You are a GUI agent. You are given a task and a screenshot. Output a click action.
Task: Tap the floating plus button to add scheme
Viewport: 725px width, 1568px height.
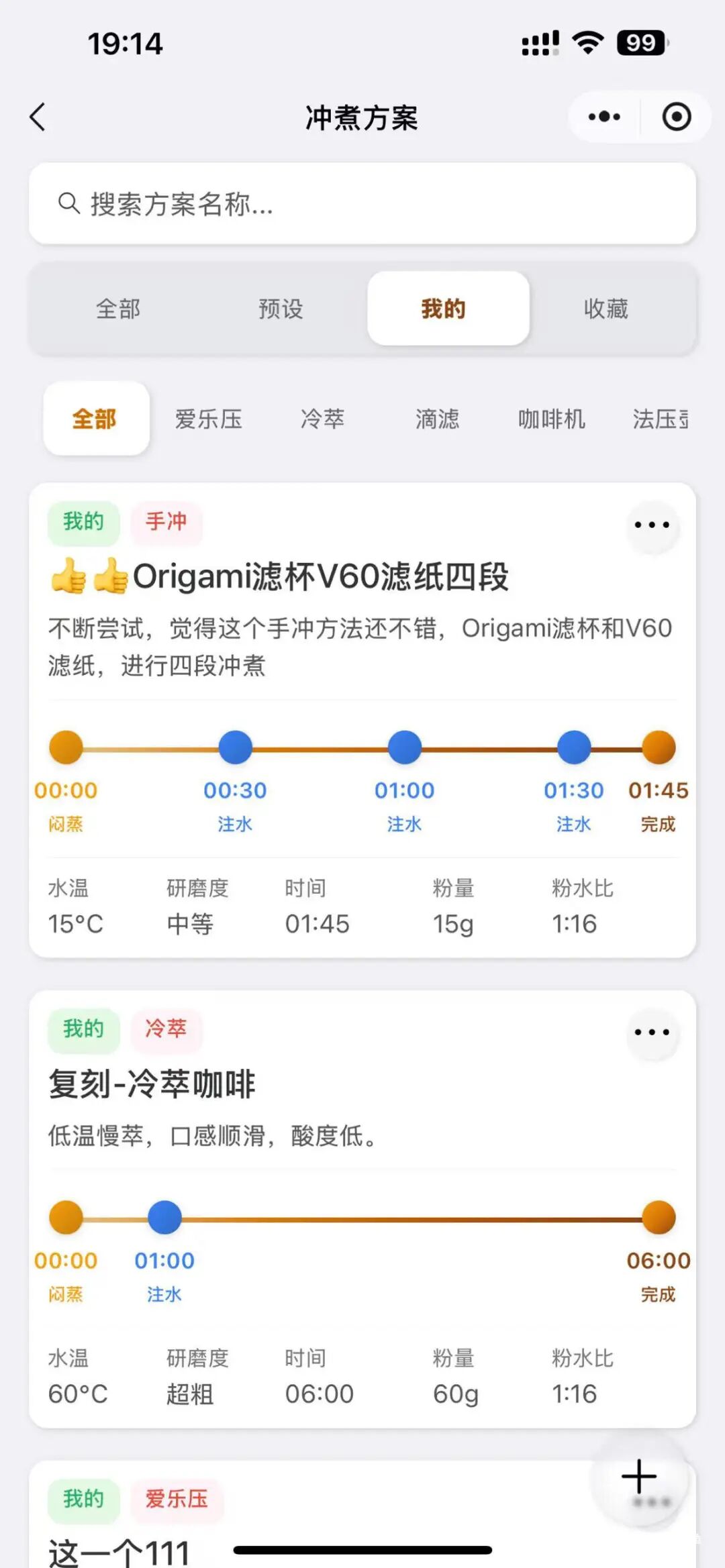point(638,1475)
